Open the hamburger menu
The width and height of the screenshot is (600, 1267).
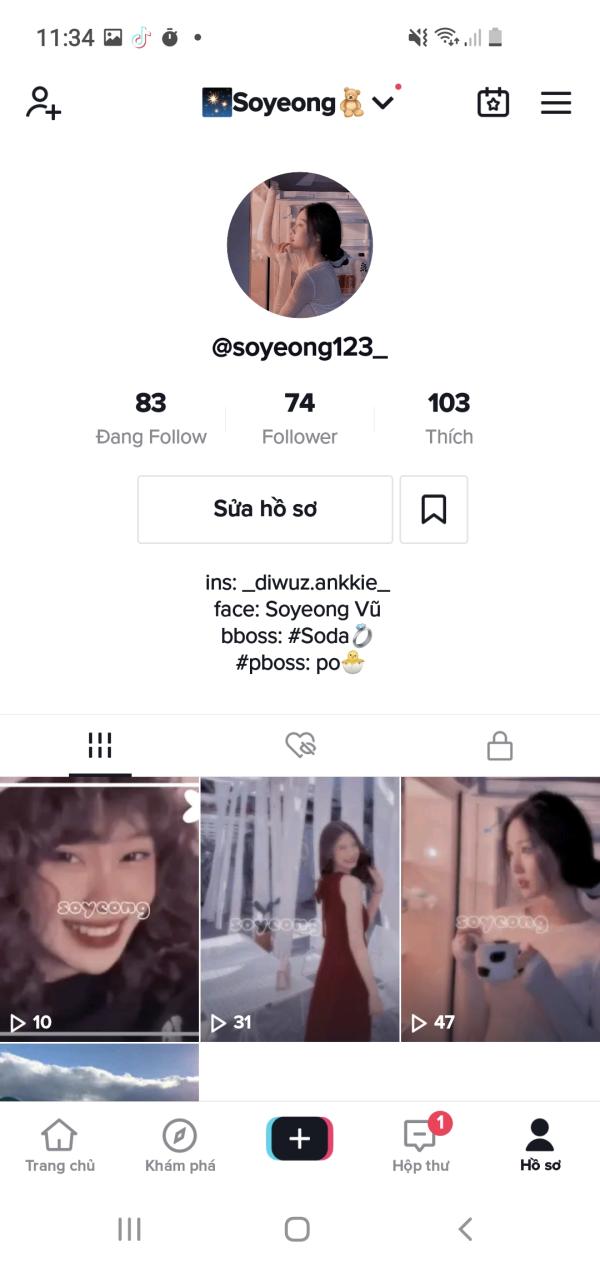pos(556,103)
